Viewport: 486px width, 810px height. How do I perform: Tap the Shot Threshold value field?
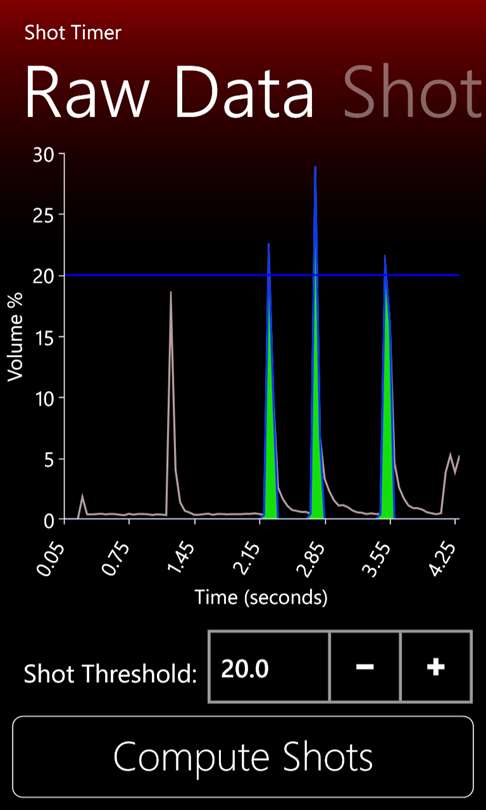tap(269, 666)
